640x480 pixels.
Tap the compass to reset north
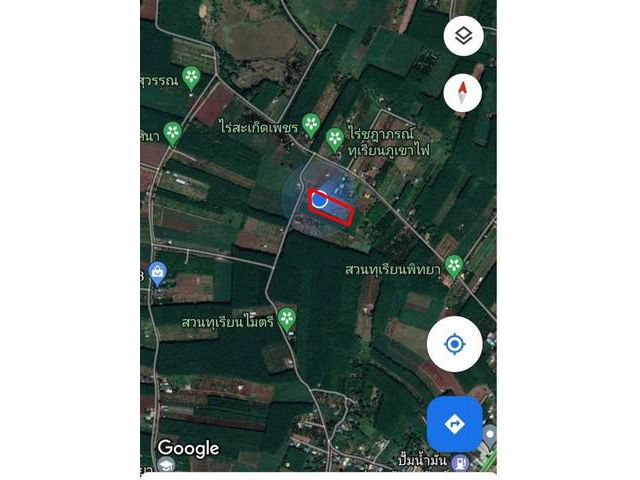[x=462, y=94]
